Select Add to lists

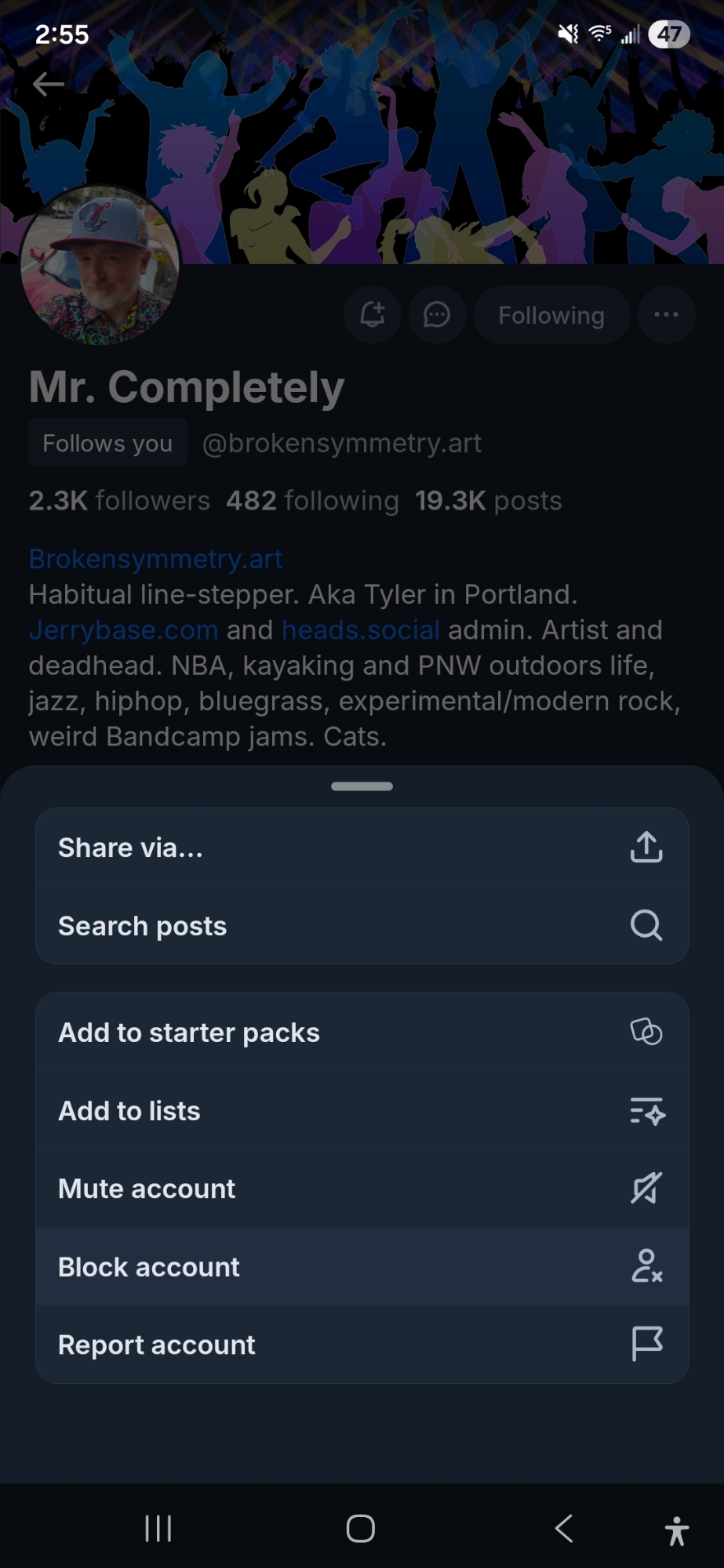click(362, 1111)
